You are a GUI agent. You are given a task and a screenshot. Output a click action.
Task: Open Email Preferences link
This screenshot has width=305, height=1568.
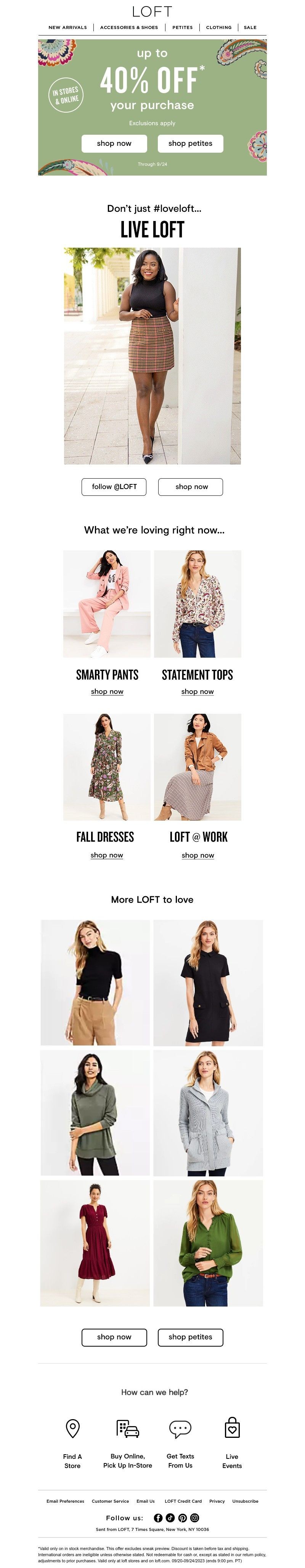pyautogui.click(x=65, y=1501)
